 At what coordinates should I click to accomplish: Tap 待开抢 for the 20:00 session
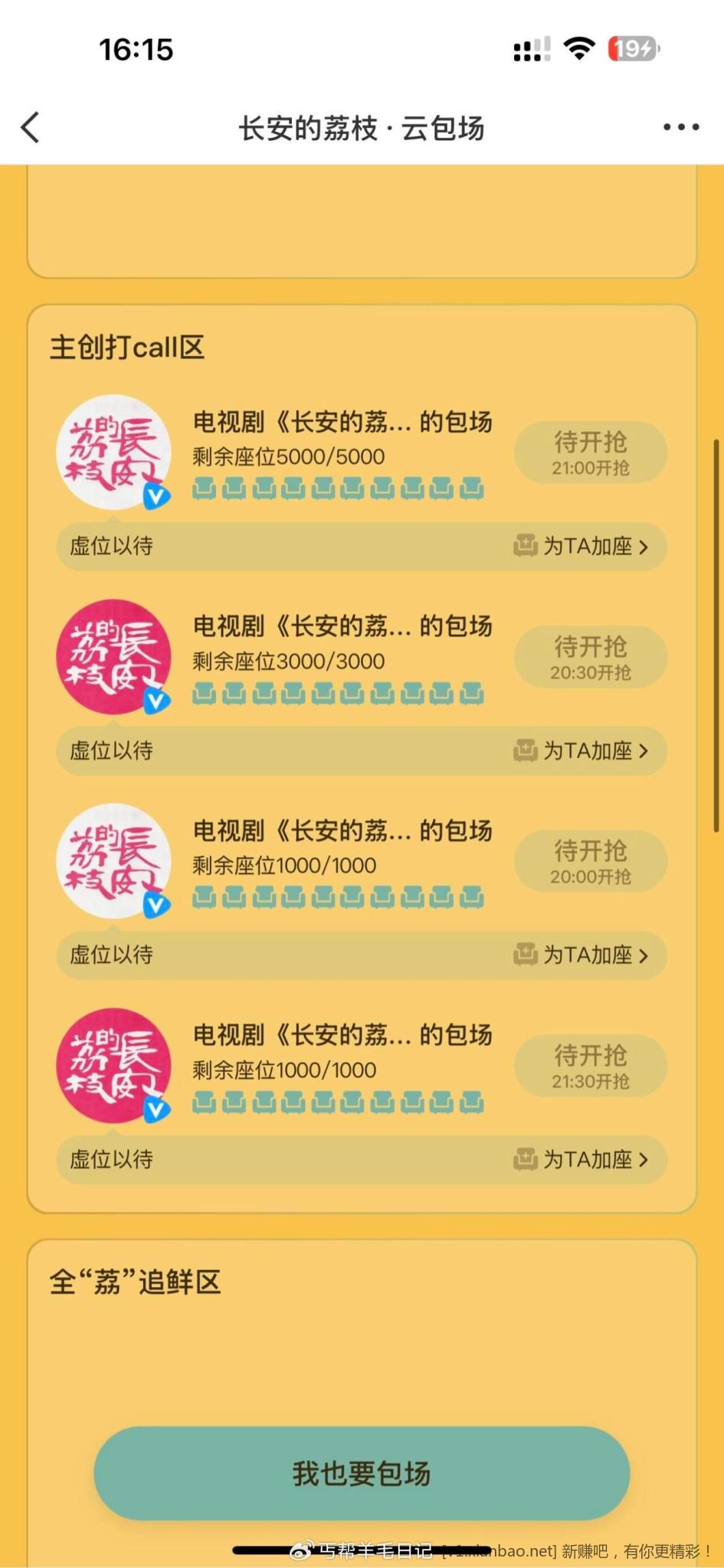tap(590, 861)
